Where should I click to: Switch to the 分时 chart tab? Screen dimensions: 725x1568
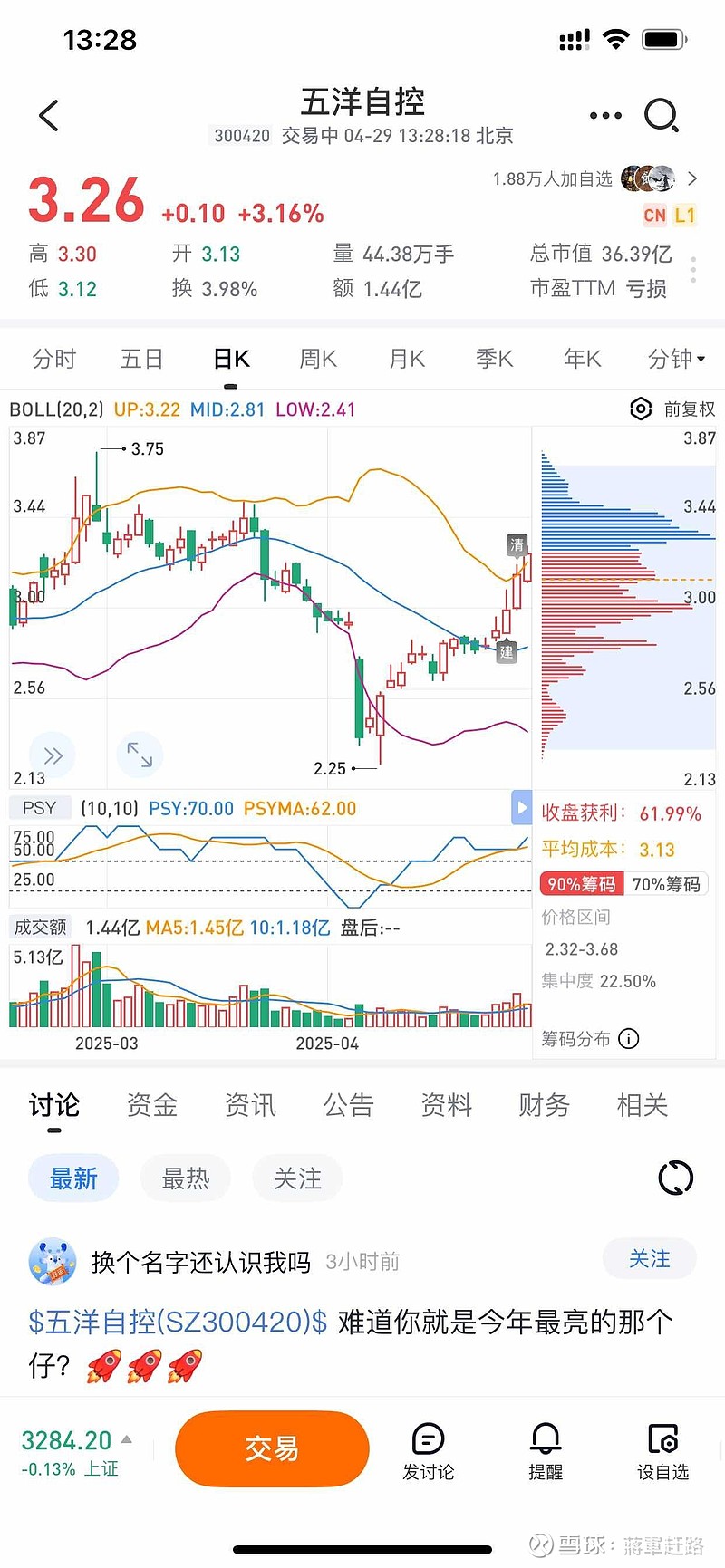click(53, 359)
